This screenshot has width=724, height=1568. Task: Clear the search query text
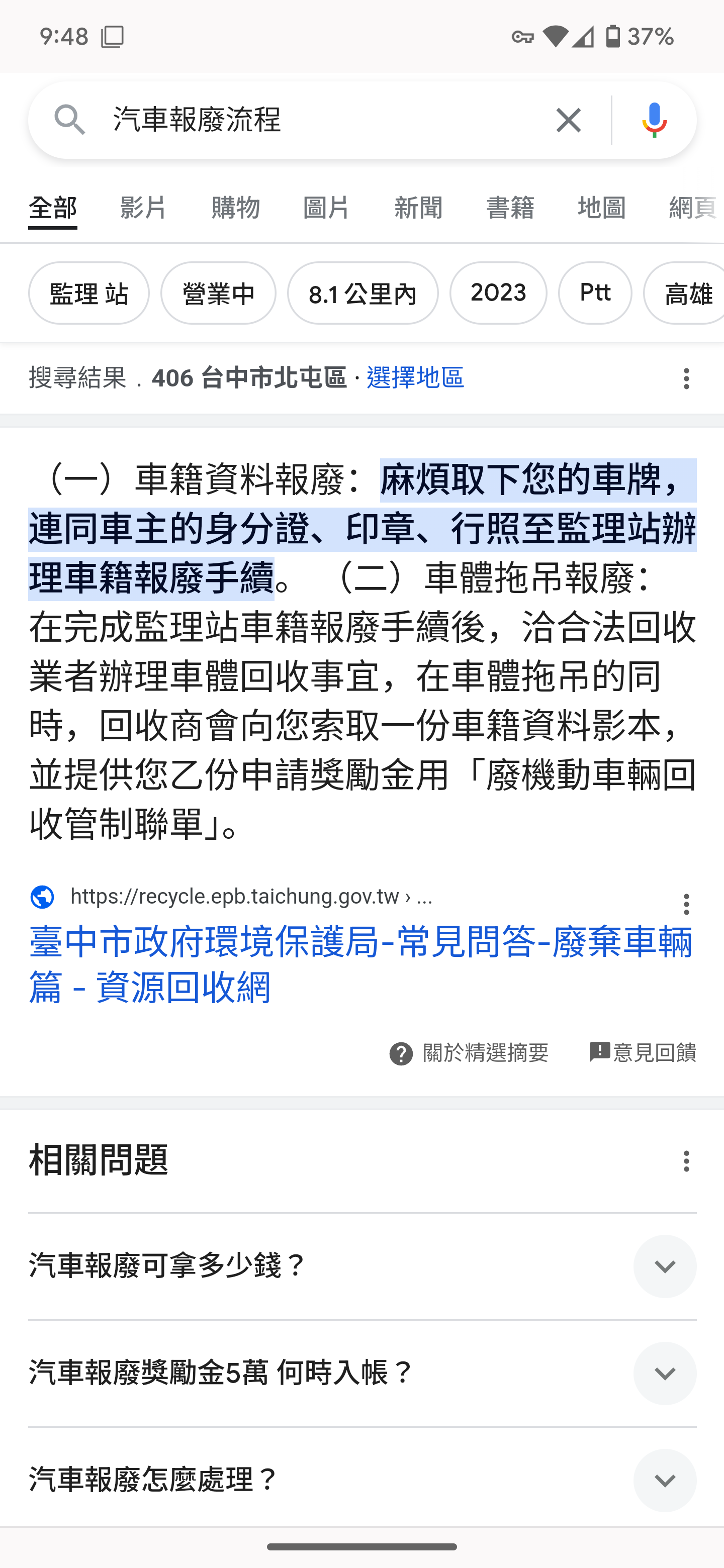568,121
